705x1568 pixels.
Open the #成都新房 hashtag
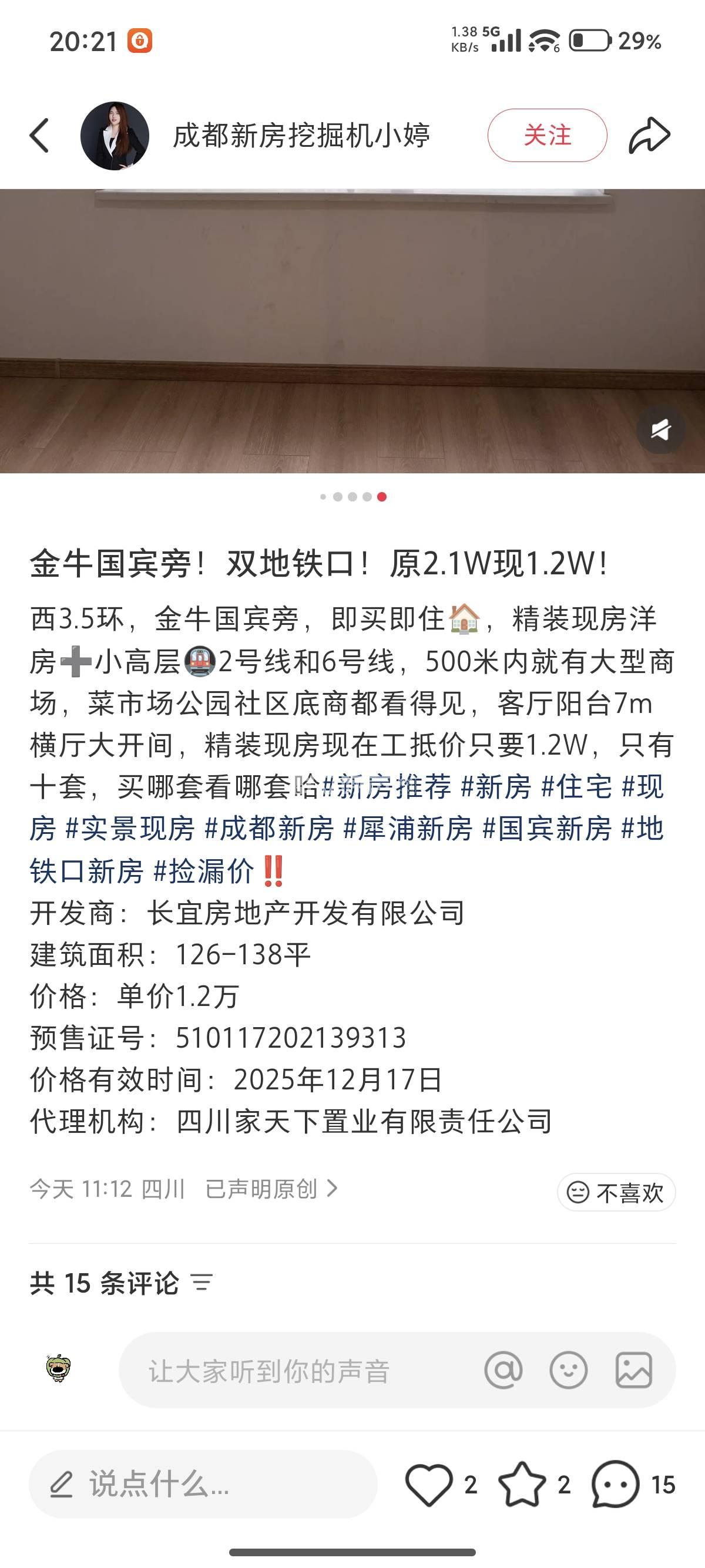269,829
